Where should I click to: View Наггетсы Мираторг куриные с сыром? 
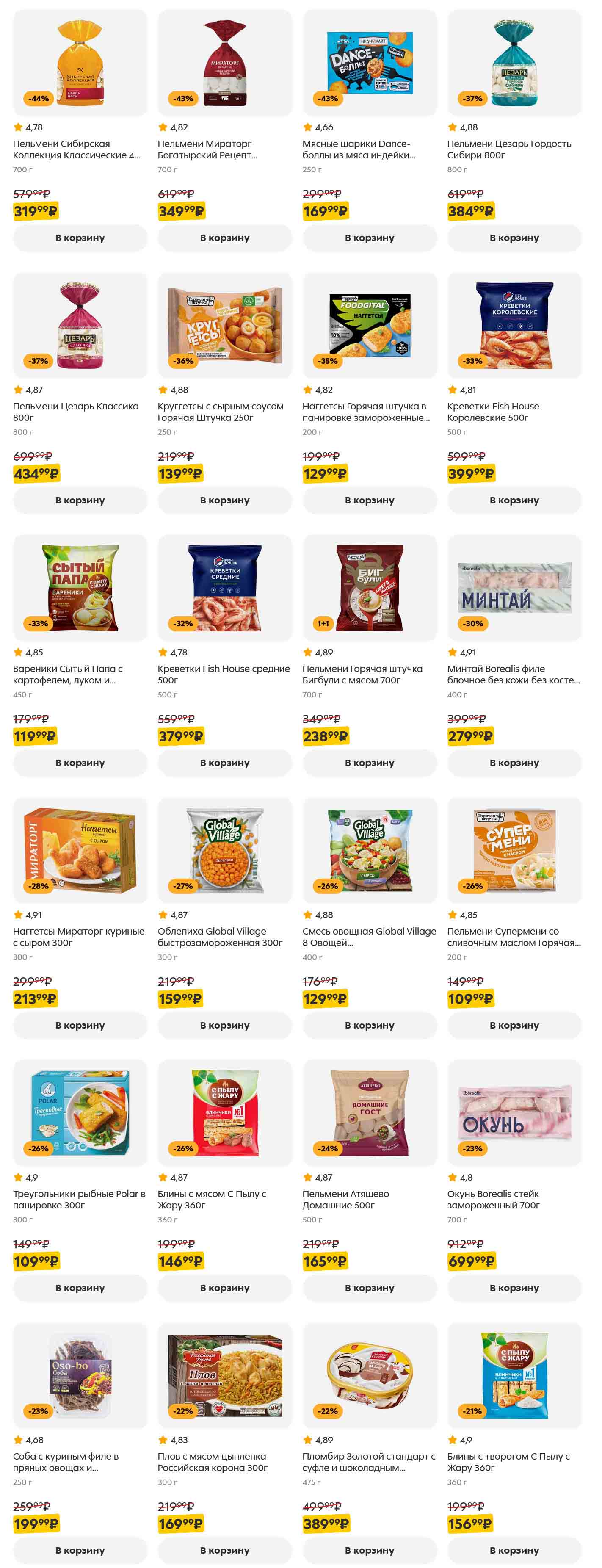[80, 850]
